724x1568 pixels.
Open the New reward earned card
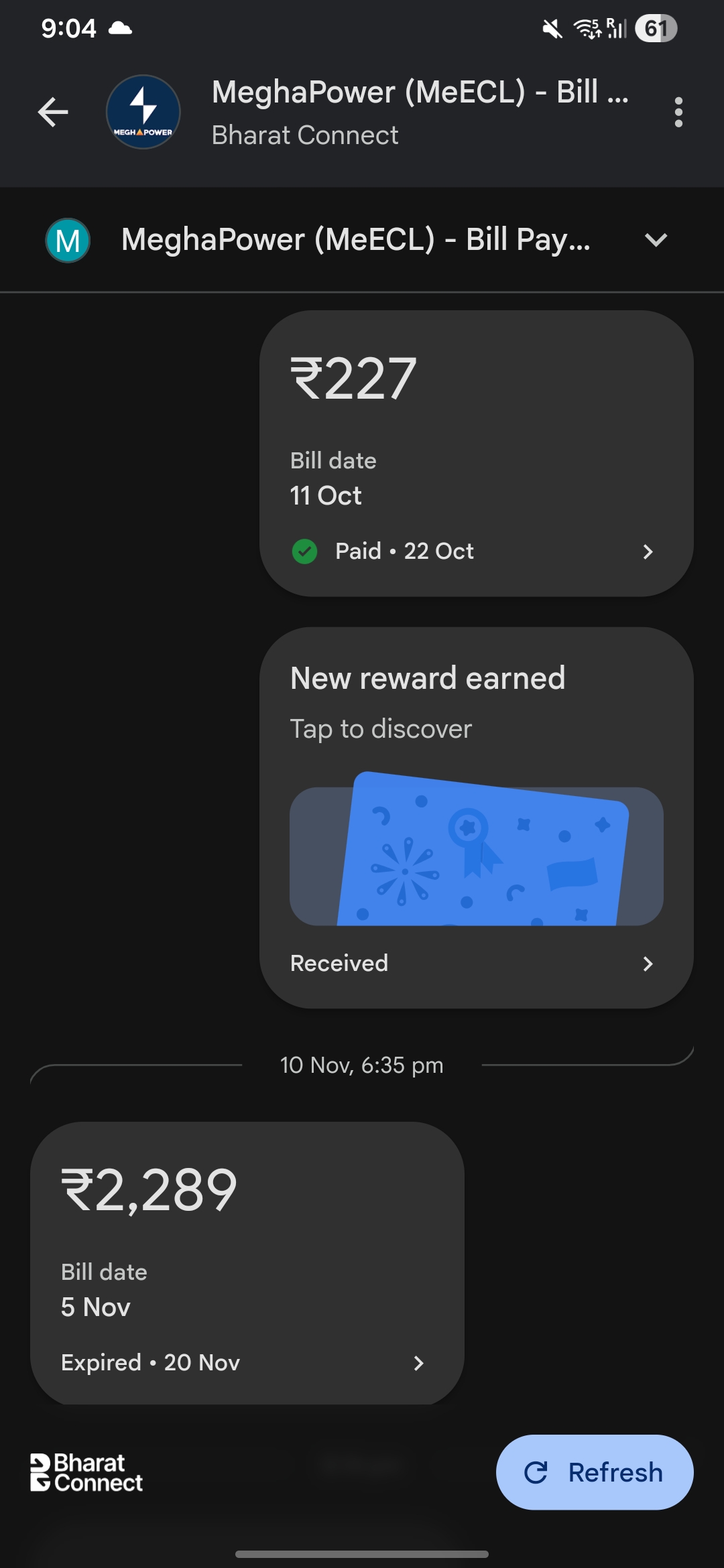pyautogui.click(x=476, y=818)
